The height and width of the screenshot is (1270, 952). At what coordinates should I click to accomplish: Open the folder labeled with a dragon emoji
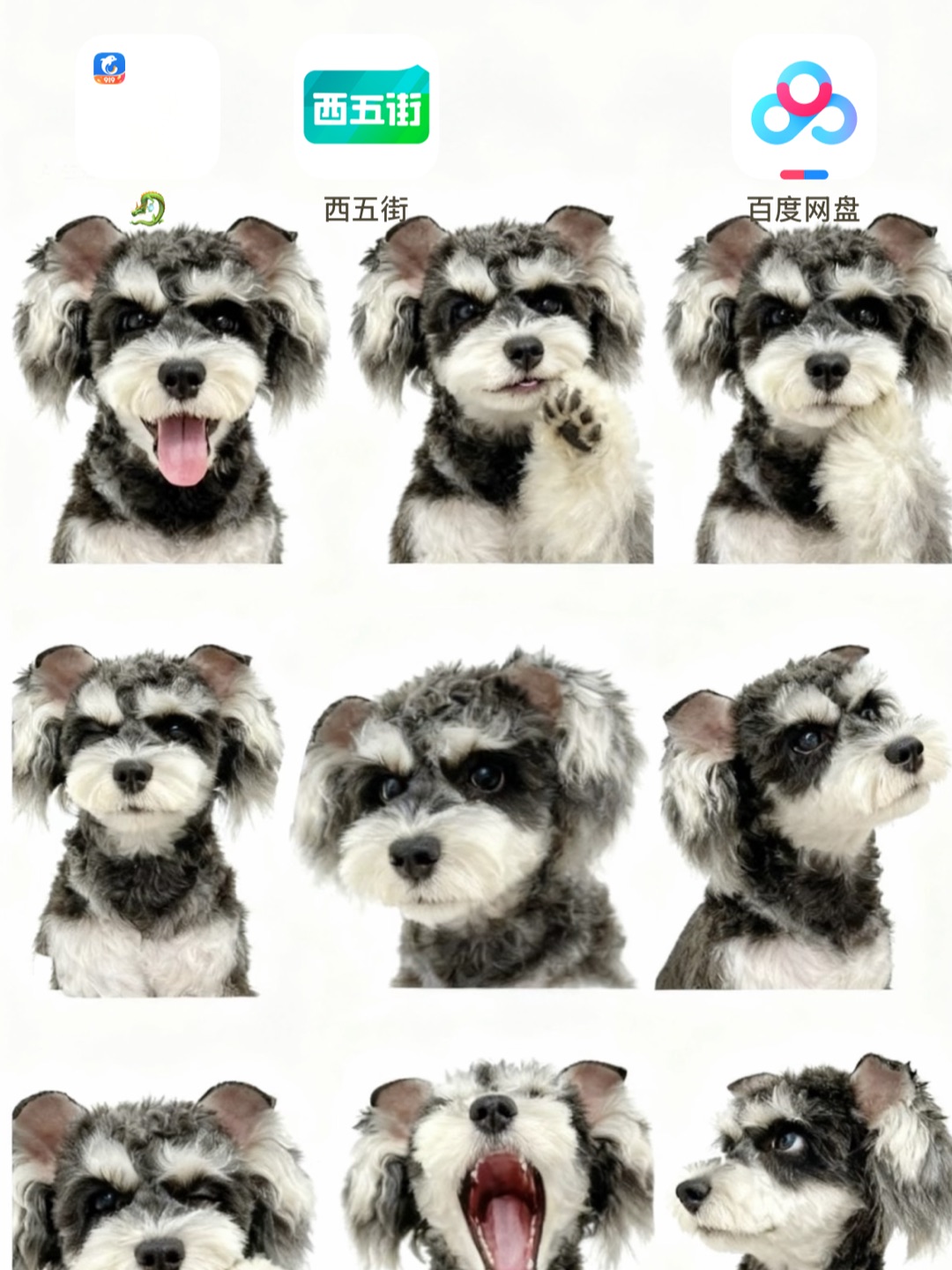click(147, 108)
